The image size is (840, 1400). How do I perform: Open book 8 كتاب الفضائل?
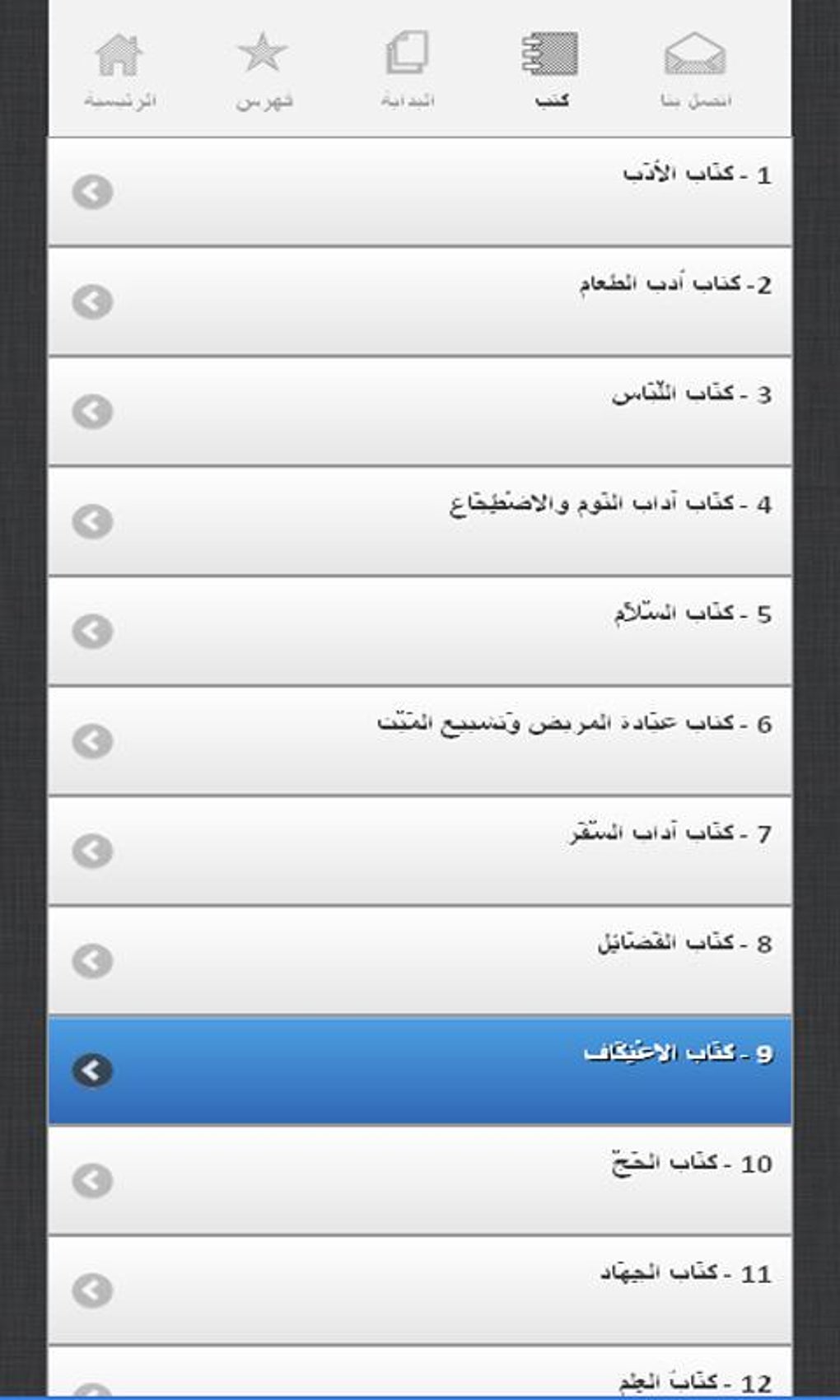tap(420, 960)
